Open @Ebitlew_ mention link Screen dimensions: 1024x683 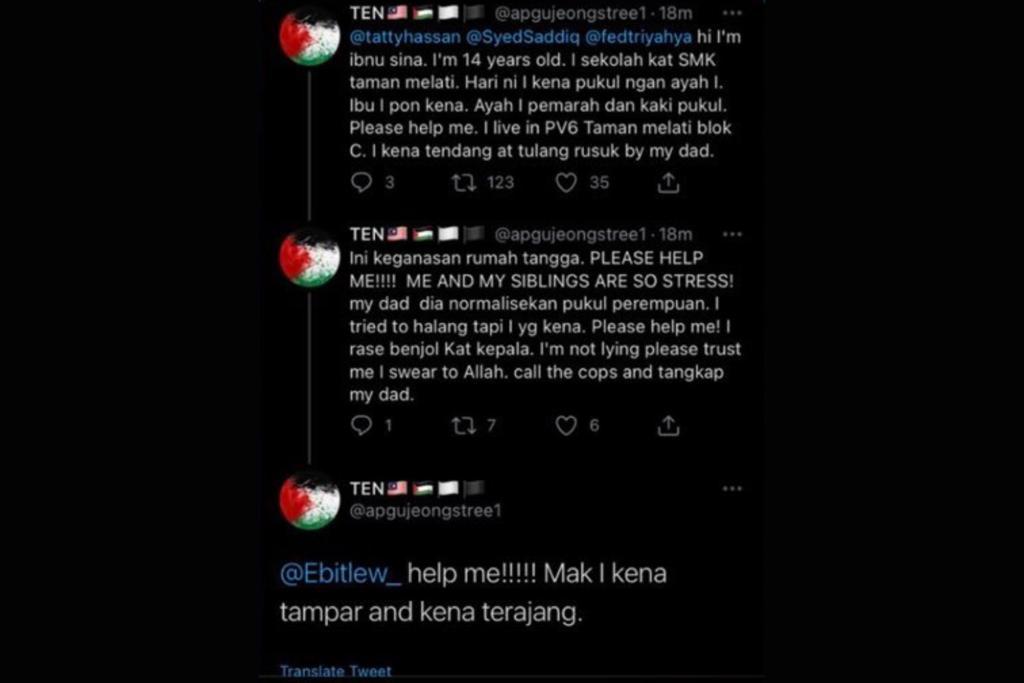[341, 575]
